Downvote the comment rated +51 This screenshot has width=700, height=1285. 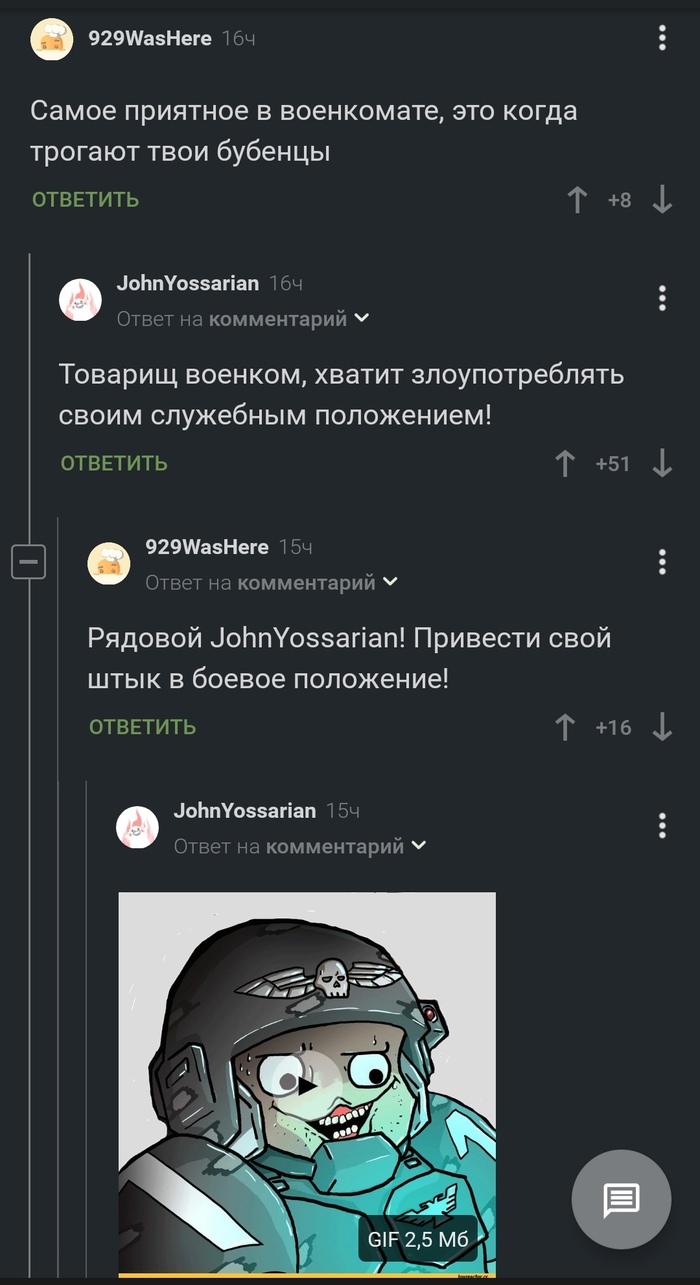click(662, 463)
